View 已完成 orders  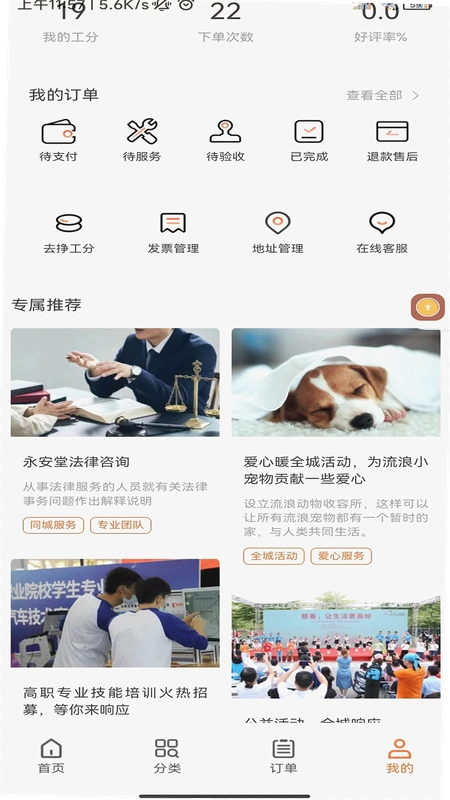[x=309, y=140]
